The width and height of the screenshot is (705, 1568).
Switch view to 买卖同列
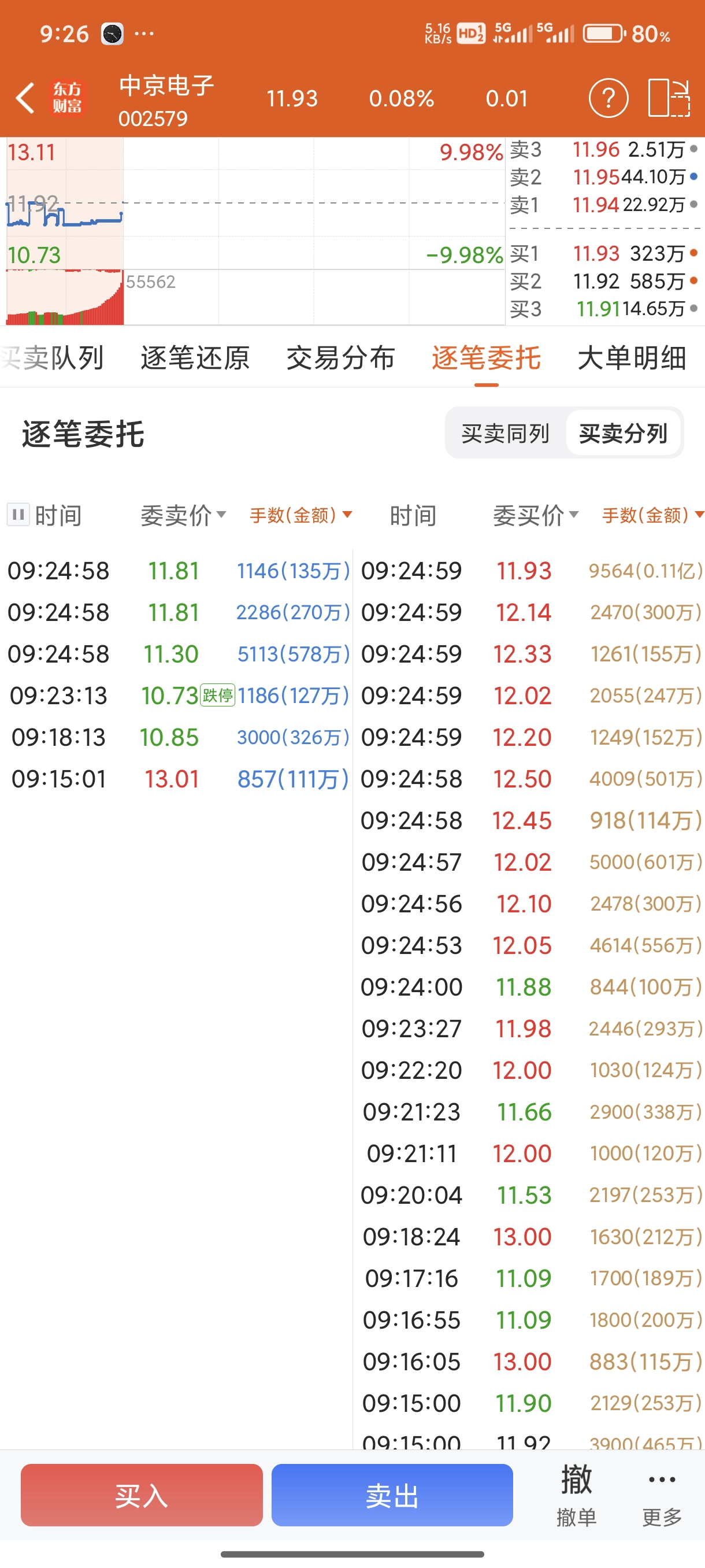506,434
